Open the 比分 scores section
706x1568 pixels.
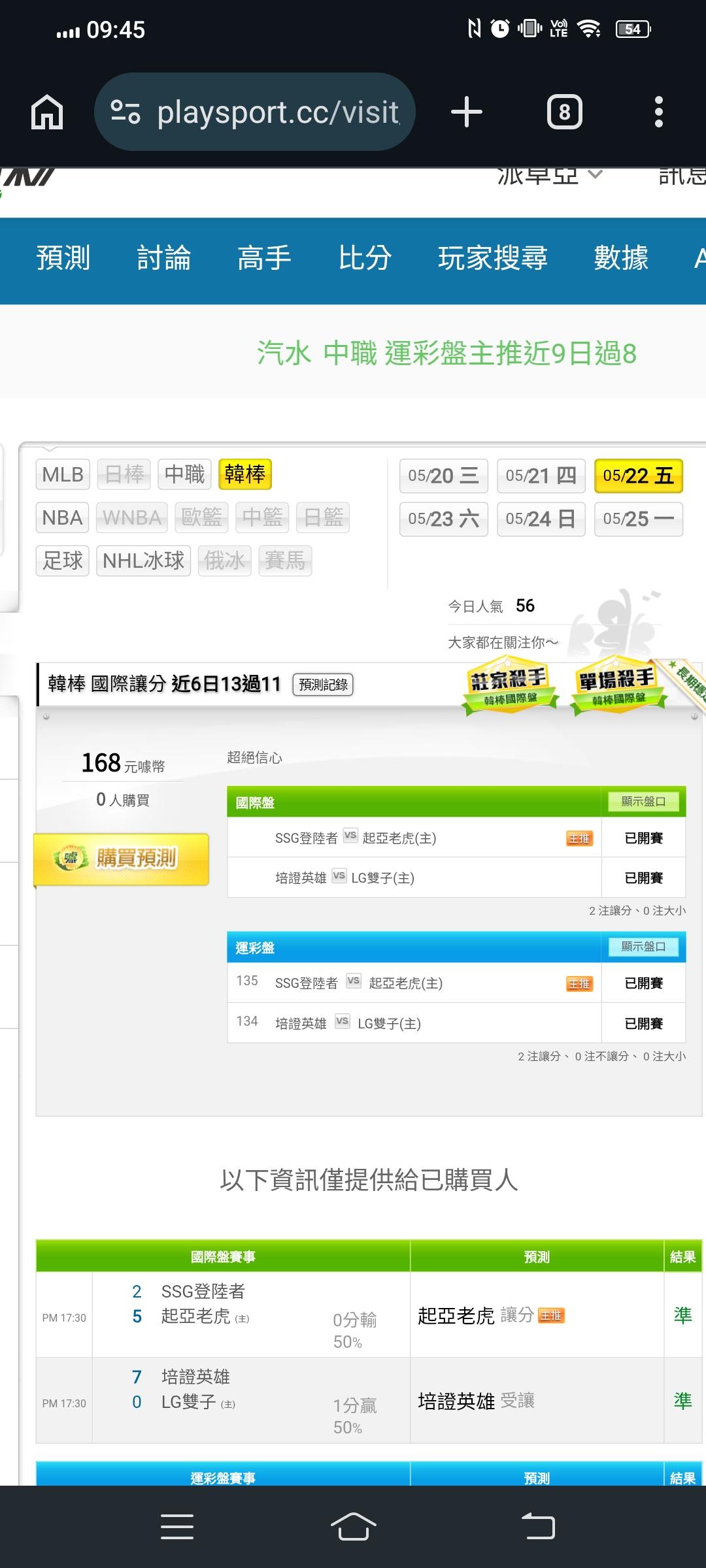[x=365, y=258]
